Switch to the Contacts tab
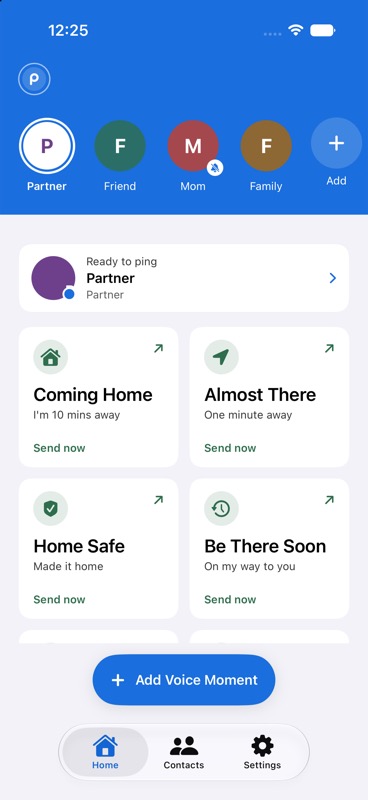The height and width of the screenshot is (800, 368). tap(184, 753)
